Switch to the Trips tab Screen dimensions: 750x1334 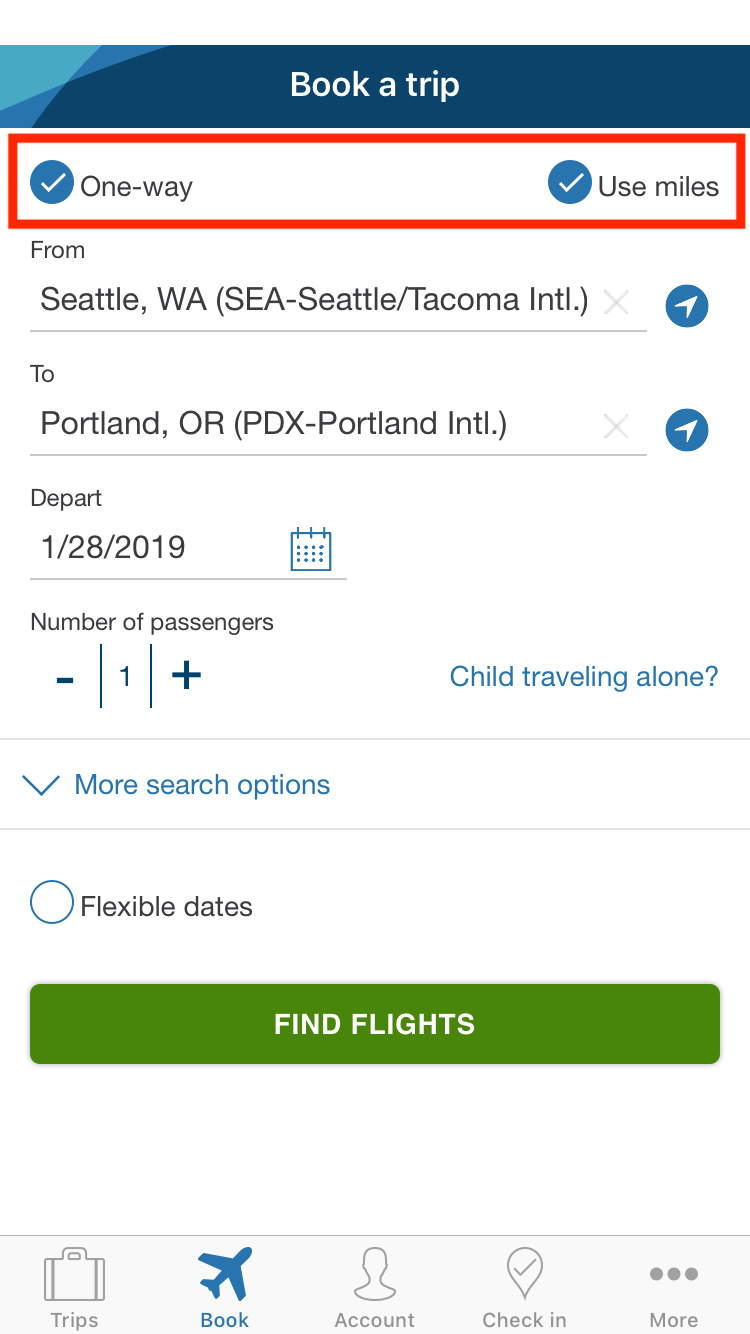click(x=75, y=1288)
